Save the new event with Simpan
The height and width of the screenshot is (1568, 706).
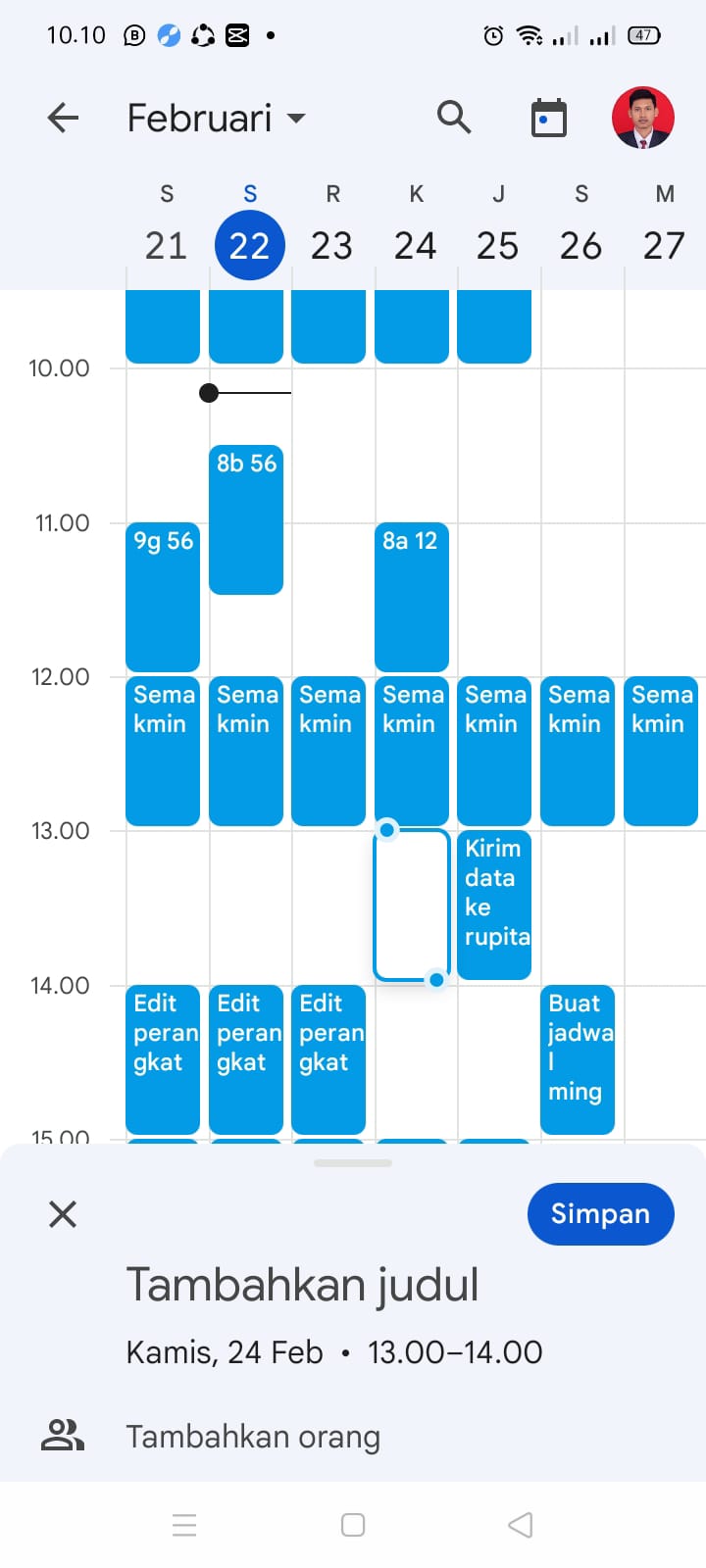pos(600,1214)
